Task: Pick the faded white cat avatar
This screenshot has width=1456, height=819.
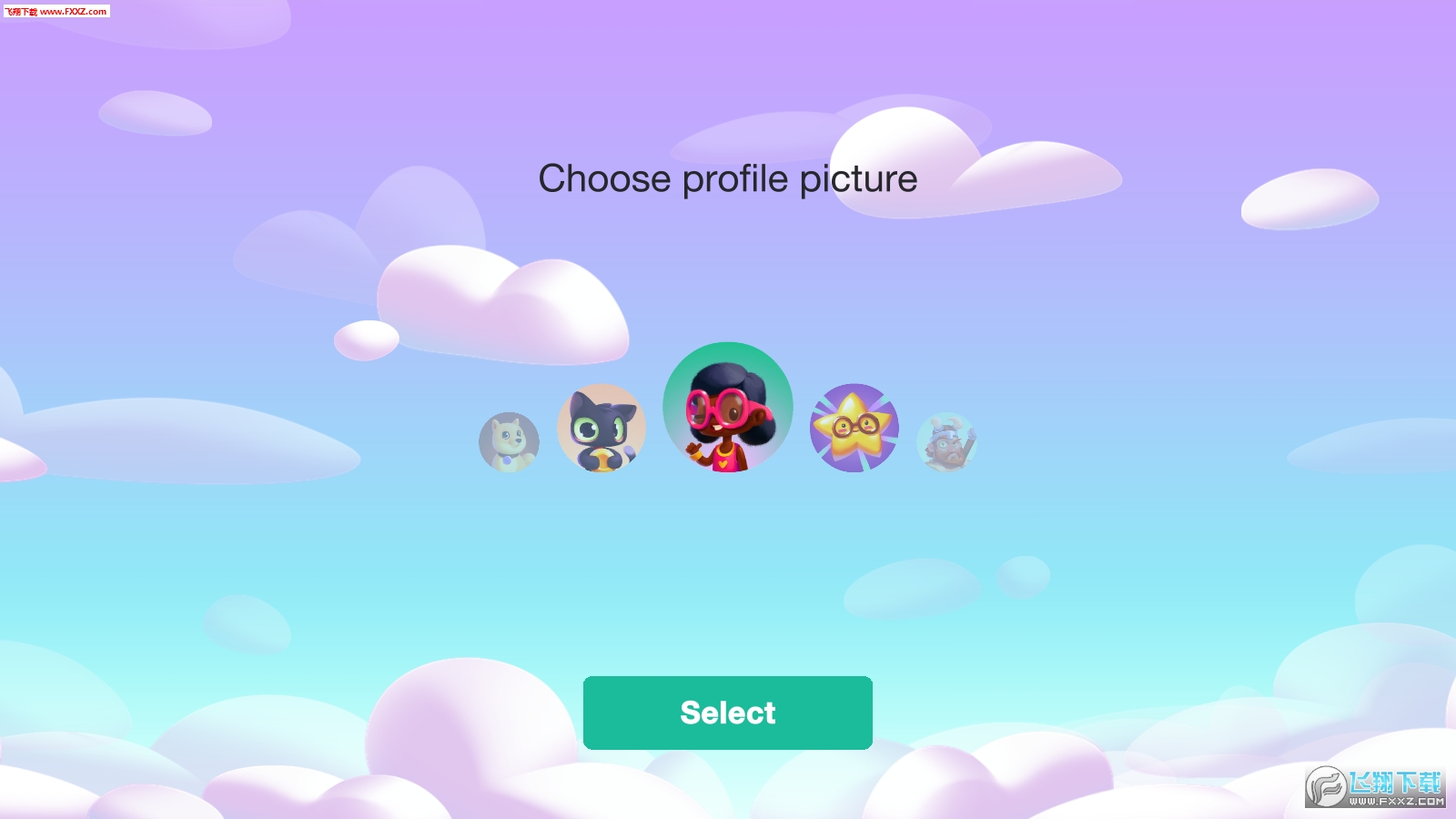Action: pos(509,442)
